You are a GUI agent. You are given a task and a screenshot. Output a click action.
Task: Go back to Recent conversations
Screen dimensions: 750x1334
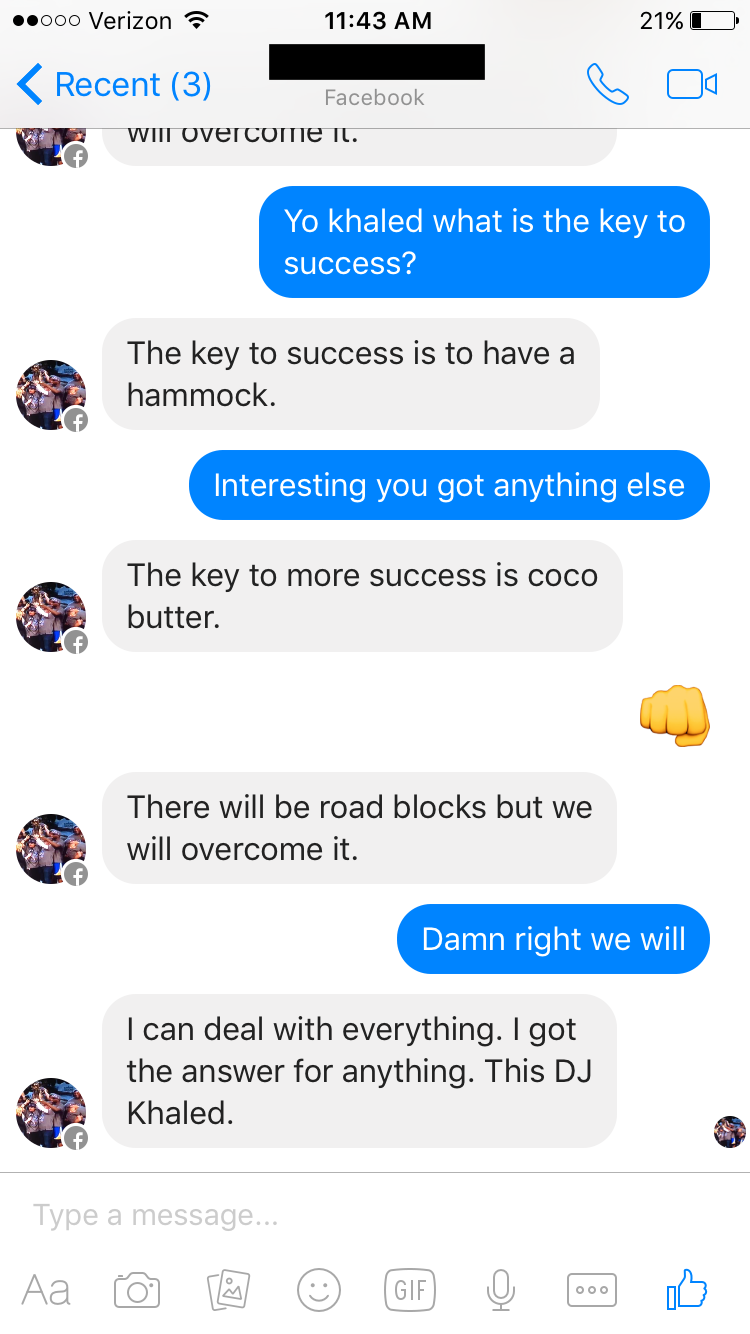114,85
